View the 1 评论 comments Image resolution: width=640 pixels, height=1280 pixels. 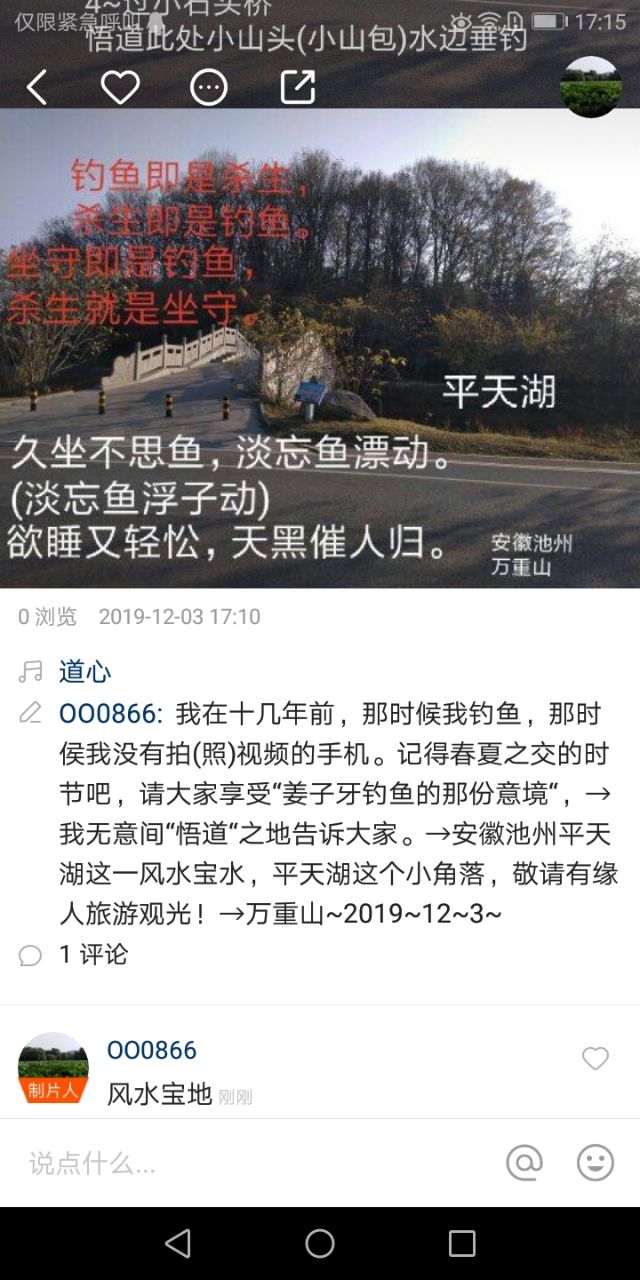click(x=93, y=955)
